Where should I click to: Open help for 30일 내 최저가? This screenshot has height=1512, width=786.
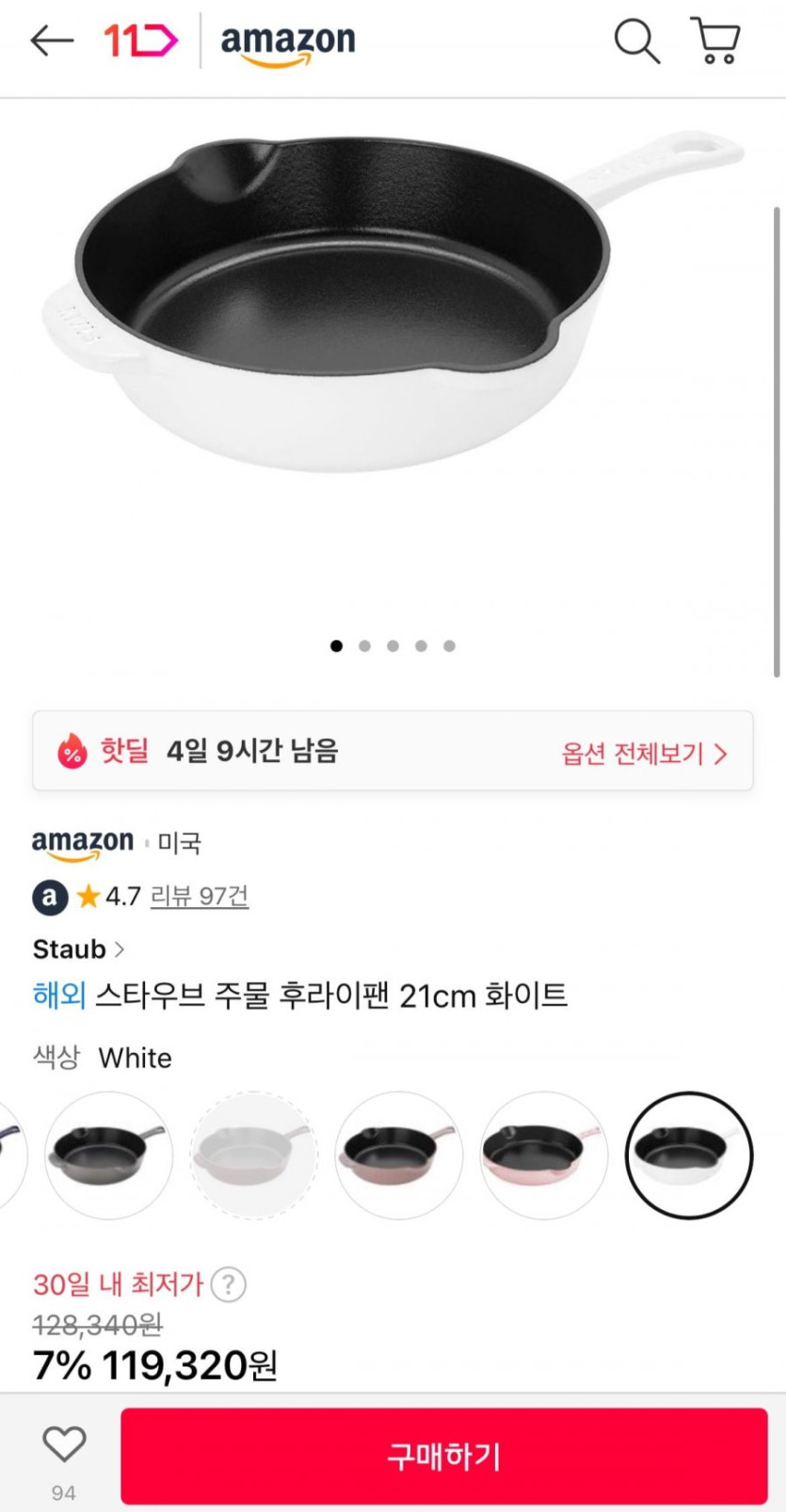pyautogui.click(x=229, y=1284)
